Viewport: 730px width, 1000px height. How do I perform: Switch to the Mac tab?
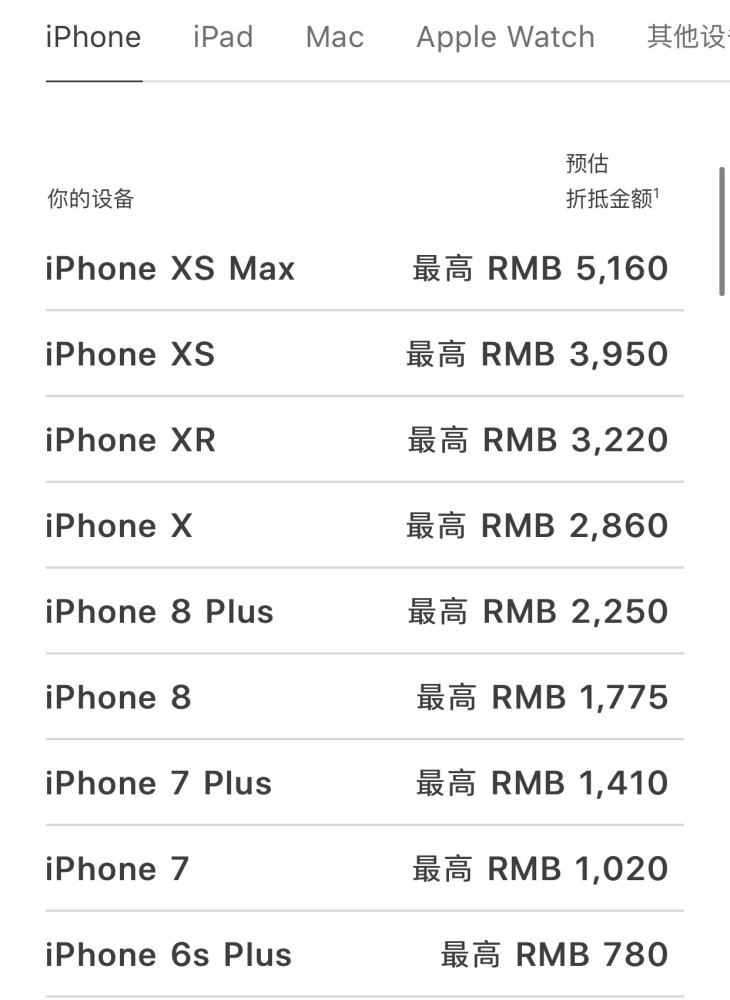click(334, 37)
